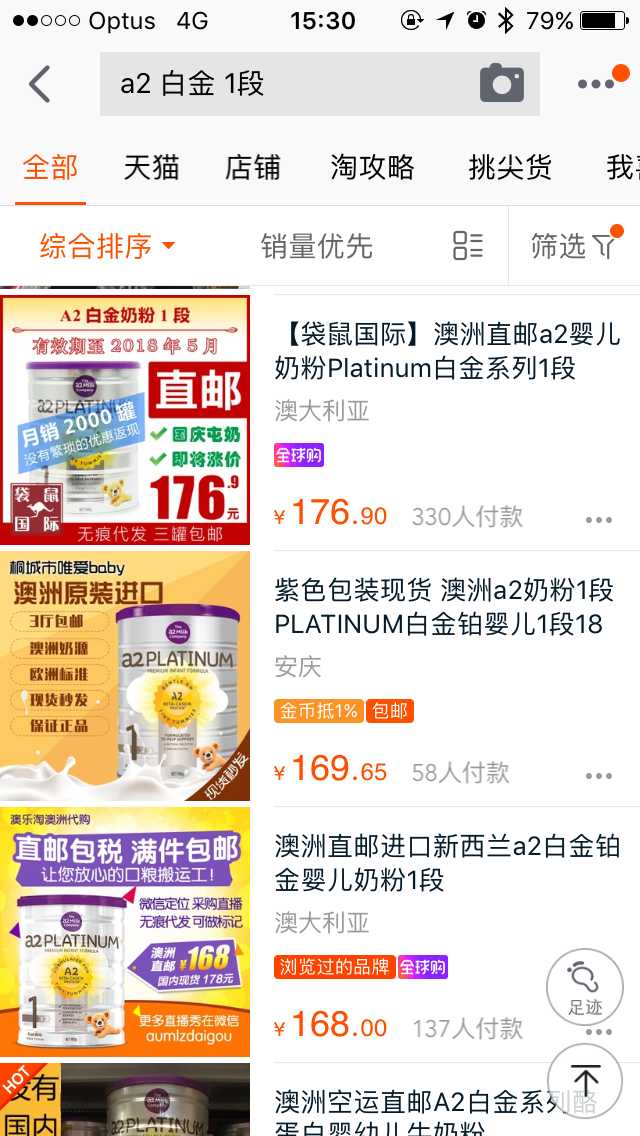Switch to the 店铺 tab
The height and width of the screenshot is (1136, 640).
(x=253, y=167)
